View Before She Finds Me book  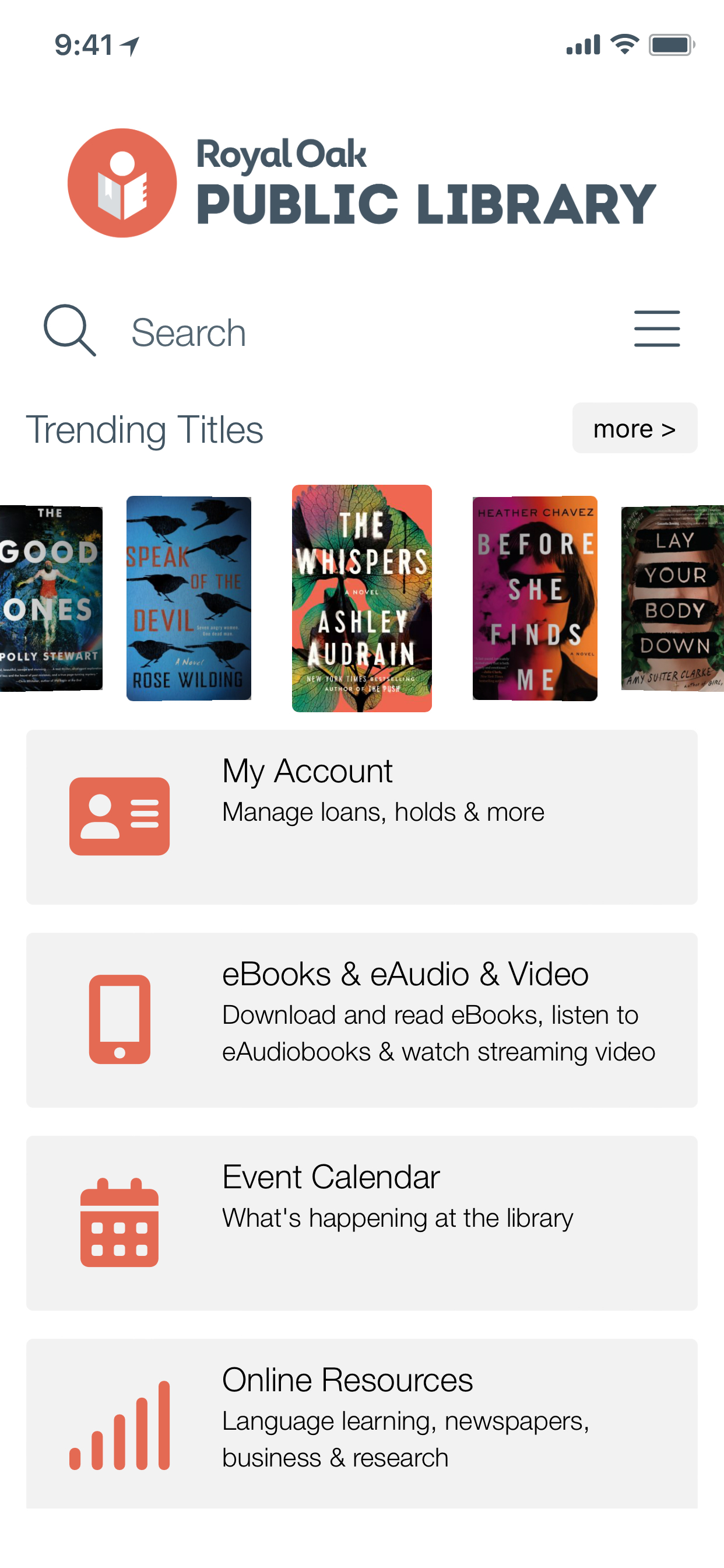click(x=534, y=598)
